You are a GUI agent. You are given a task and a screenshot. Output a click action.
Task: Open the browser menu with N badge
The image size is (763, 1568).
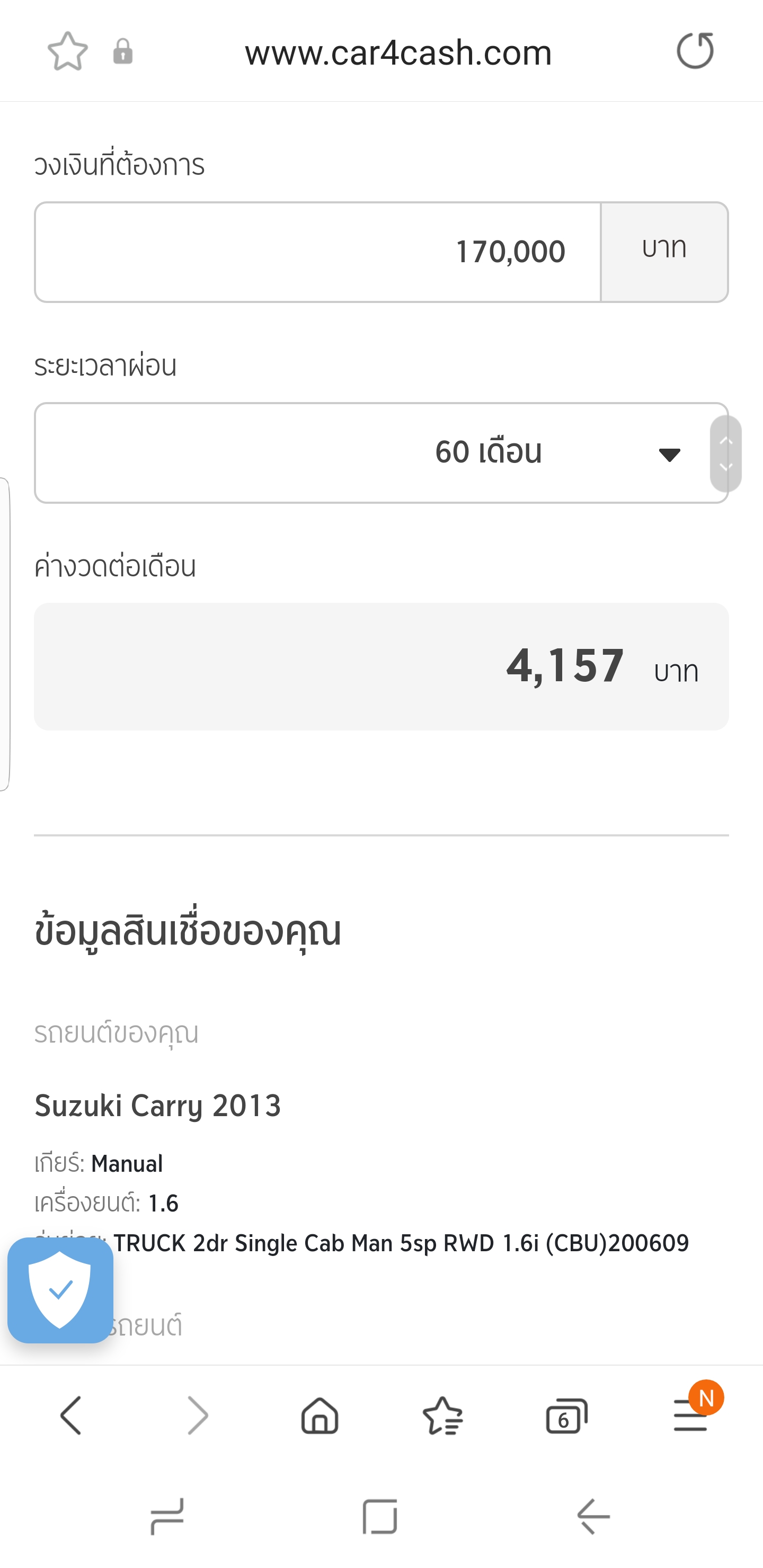pyautogui.click(x=691, y=1414)
